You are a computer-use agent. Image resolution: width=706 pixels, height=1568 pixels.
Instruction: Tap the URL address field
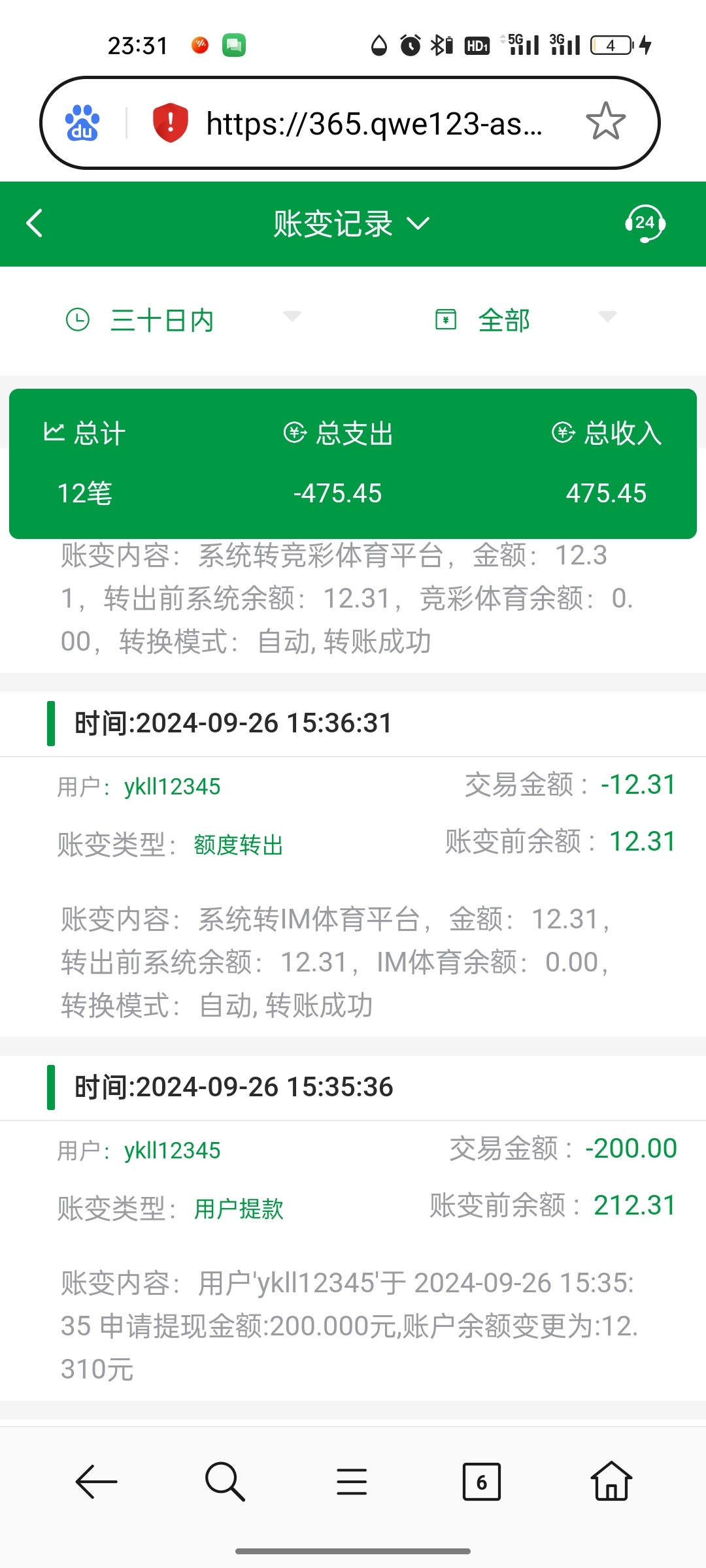(x=374, y=123)
